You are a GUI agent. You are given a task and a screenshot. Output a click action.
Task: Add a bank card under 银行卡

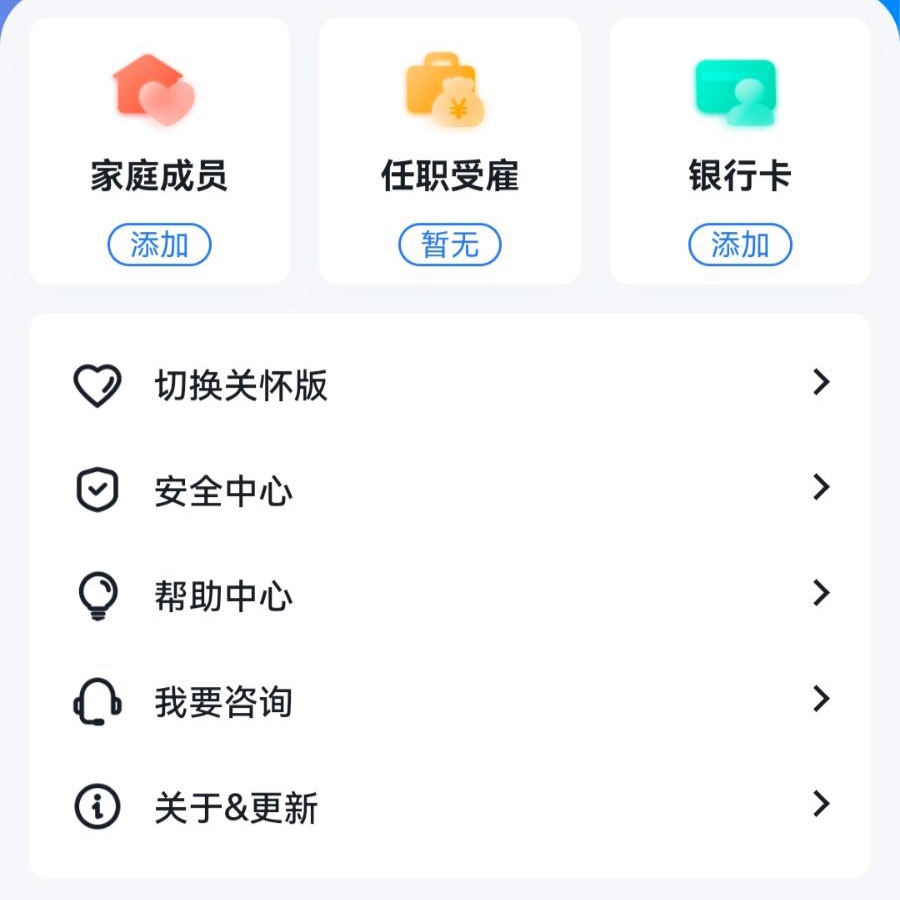tap(740, 245)
